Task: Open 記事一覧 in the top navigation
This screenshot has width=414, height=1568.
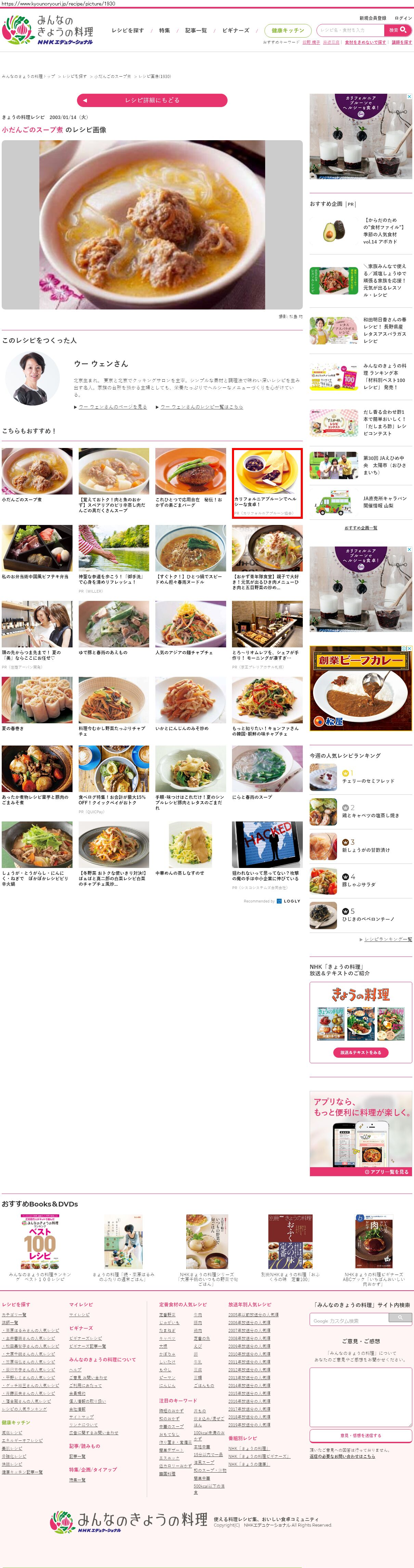Action: pos(196,30)
